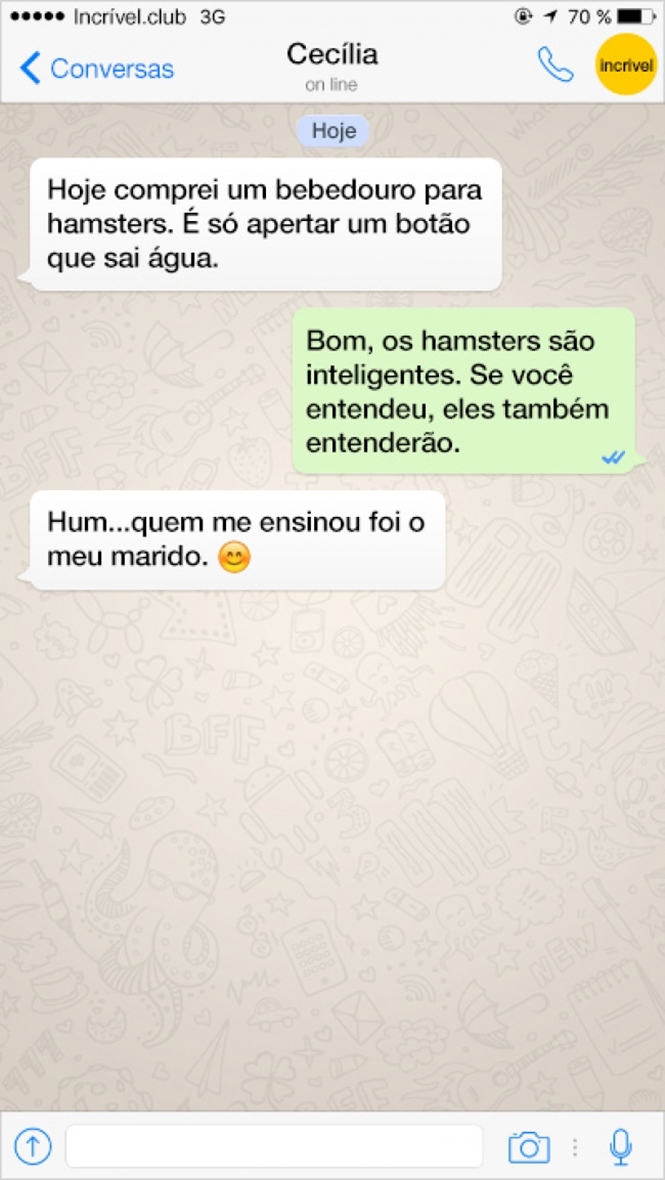This screenshot has height=1180, width=665.
Task: Open the camera to send a photo
Action: (529, 1146)
